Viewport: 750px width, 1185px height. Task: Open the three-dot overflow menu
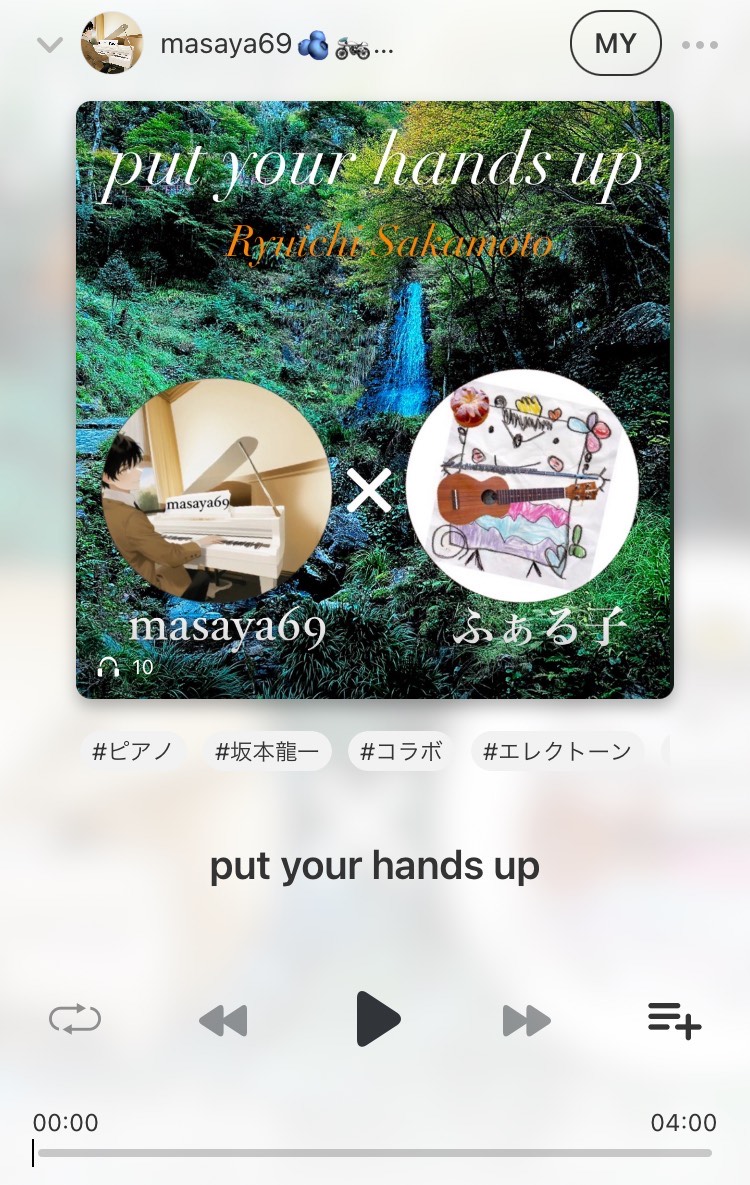click(700, 45)
